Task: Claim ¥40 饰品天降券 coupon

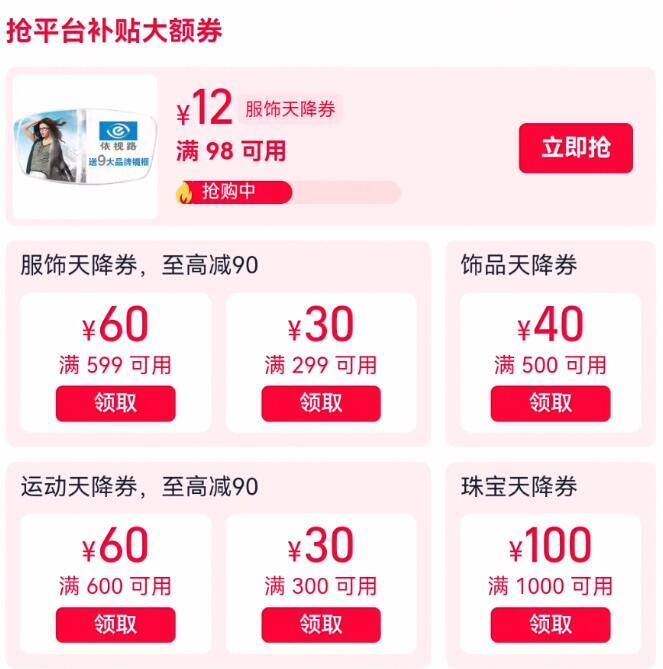Action: [x=550, y=403]
